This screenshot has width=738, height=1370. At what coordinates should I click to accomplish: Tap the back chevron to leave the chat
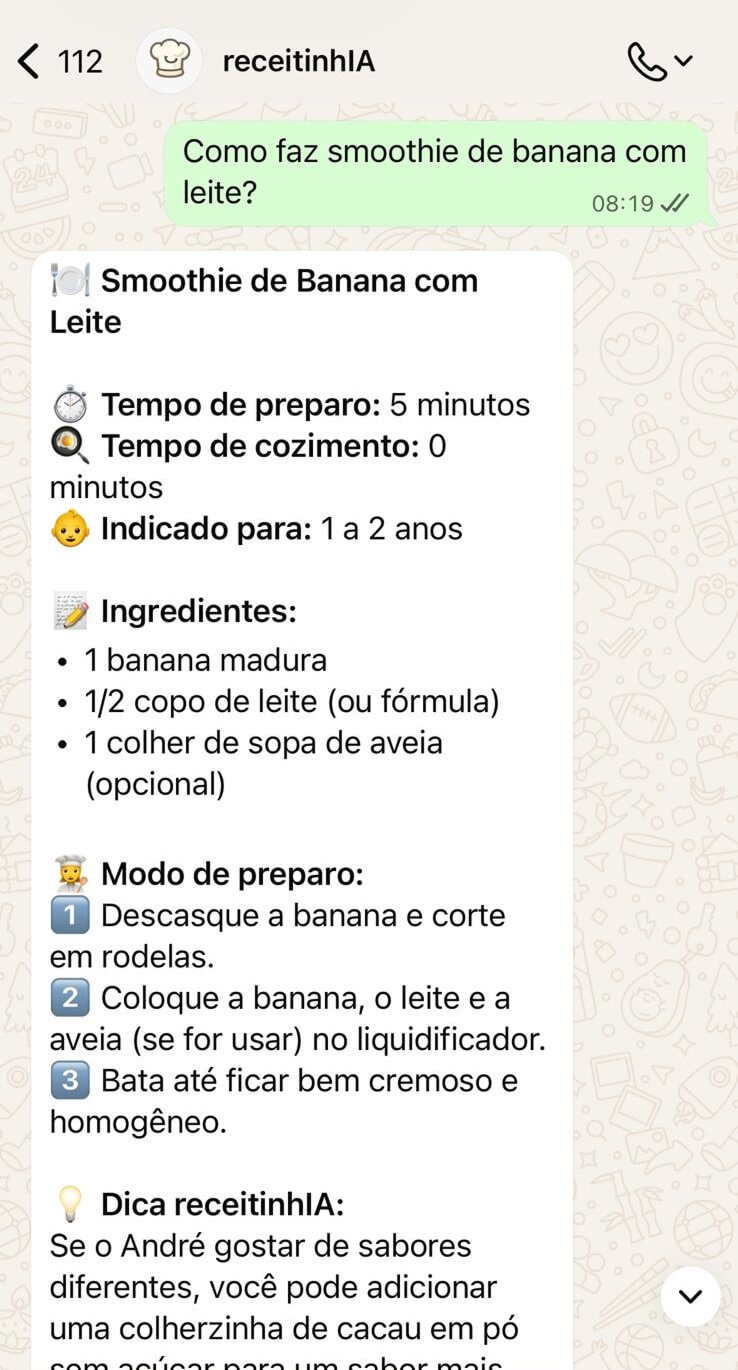coord(27,59)
